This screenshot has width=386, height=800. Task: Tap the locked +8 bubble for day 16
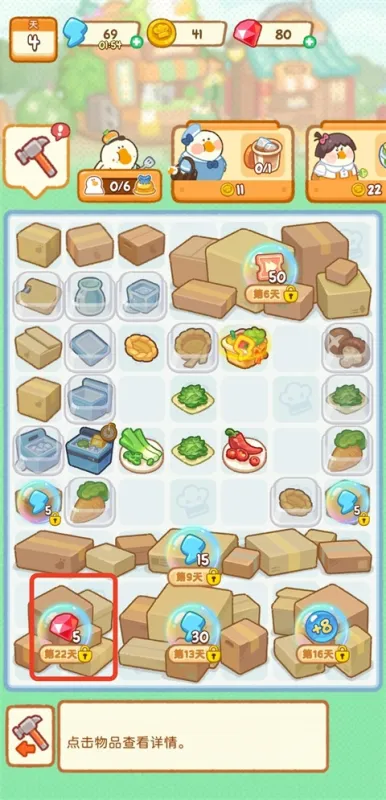coord(322,633)
